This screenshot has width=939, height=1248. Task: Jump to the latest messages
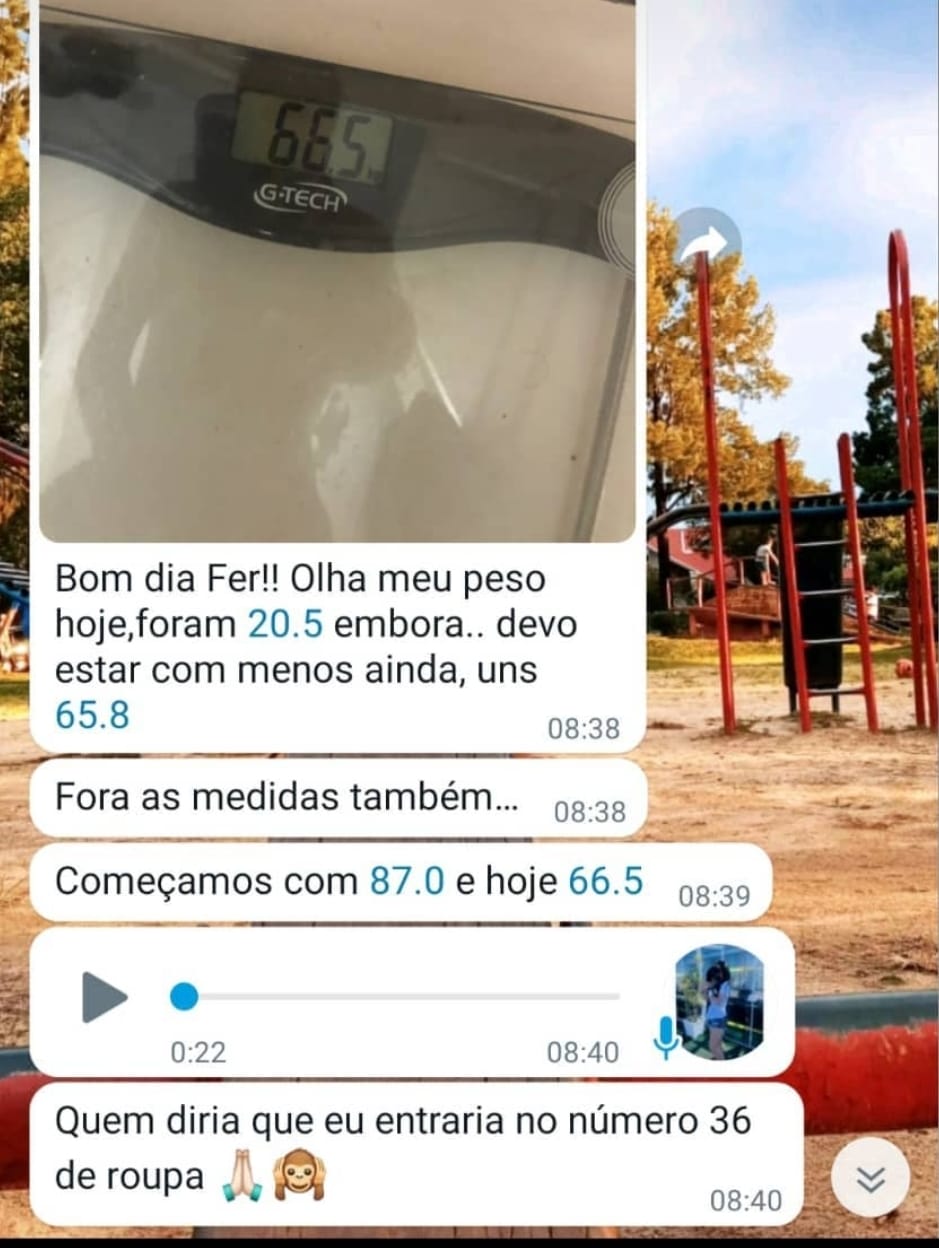[870, 1178]
